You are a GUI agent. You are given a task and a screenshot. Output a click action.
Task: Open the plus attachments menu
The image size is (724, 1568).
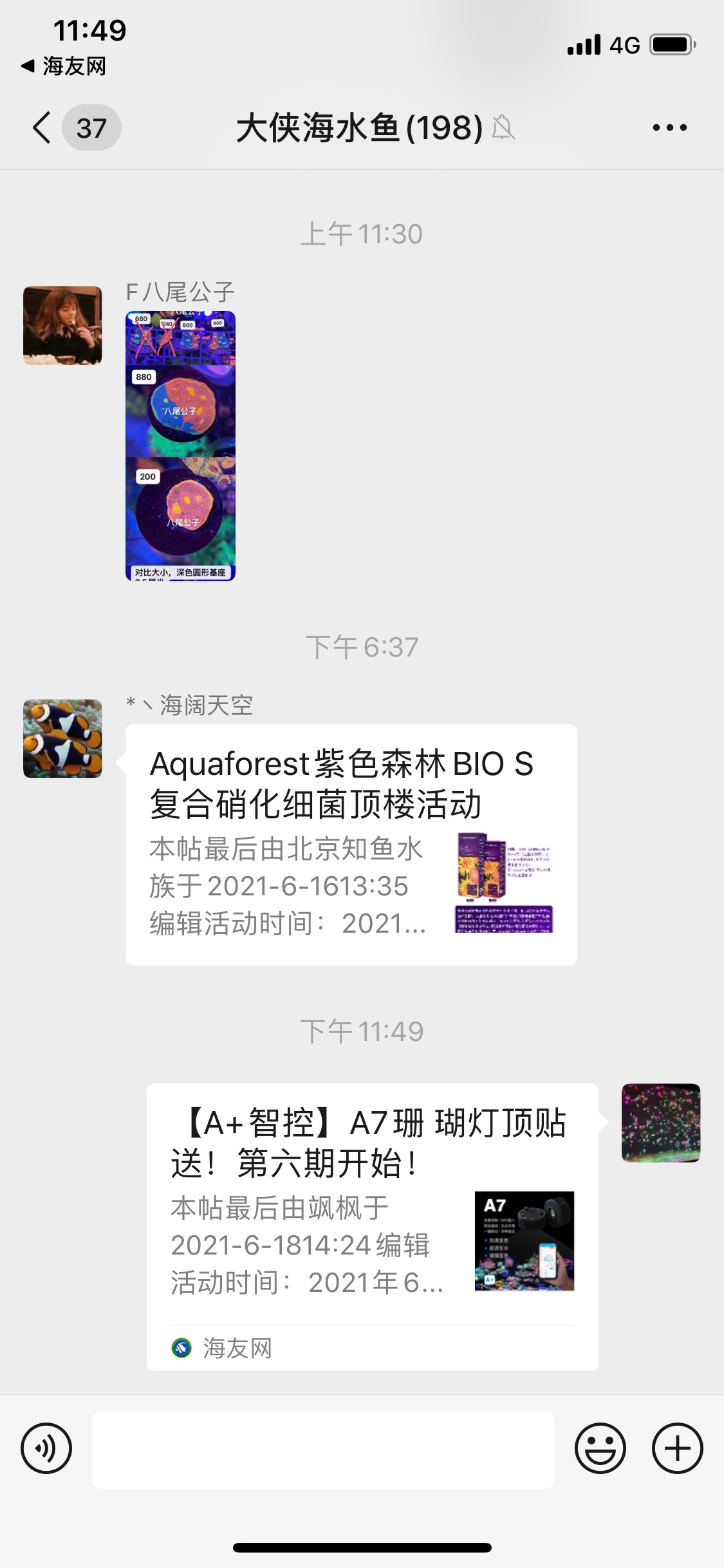[x=677, y=1449]
